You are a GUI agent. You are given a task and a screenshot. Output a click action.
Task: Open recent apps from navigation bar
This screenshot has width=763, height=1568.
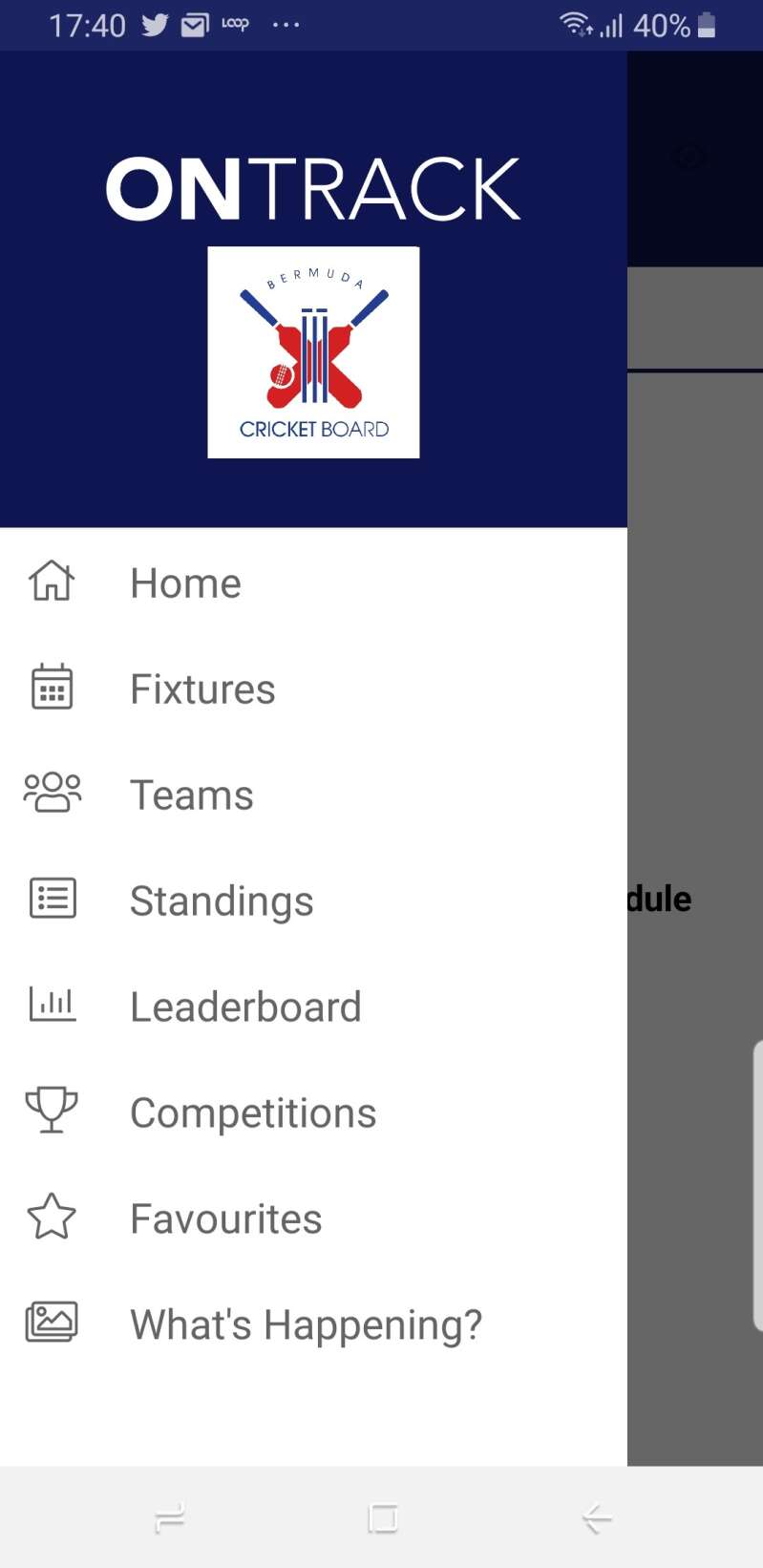[x=170, y=1517]
